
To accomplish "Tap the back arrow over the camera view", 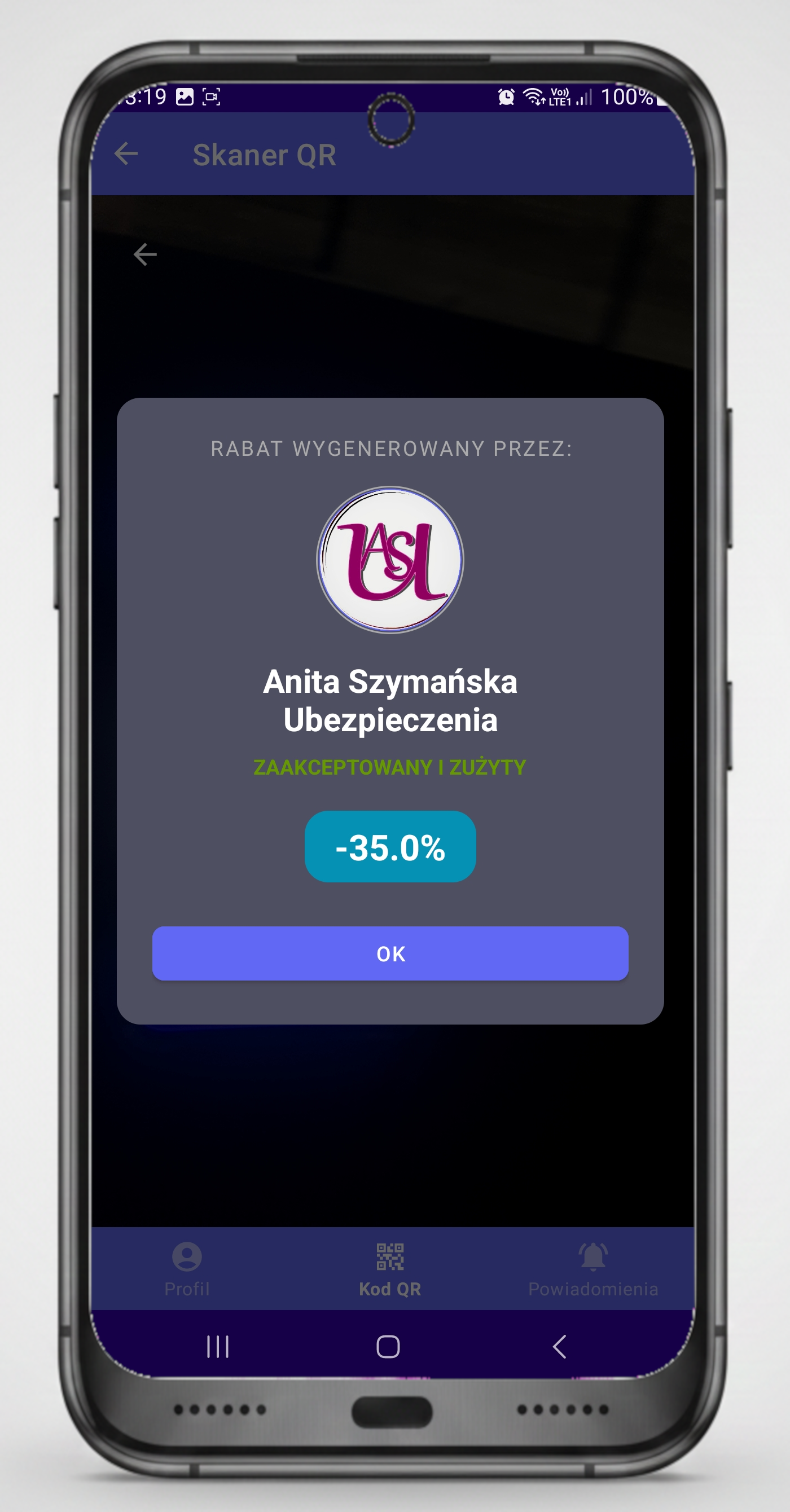I will point(145,254).
